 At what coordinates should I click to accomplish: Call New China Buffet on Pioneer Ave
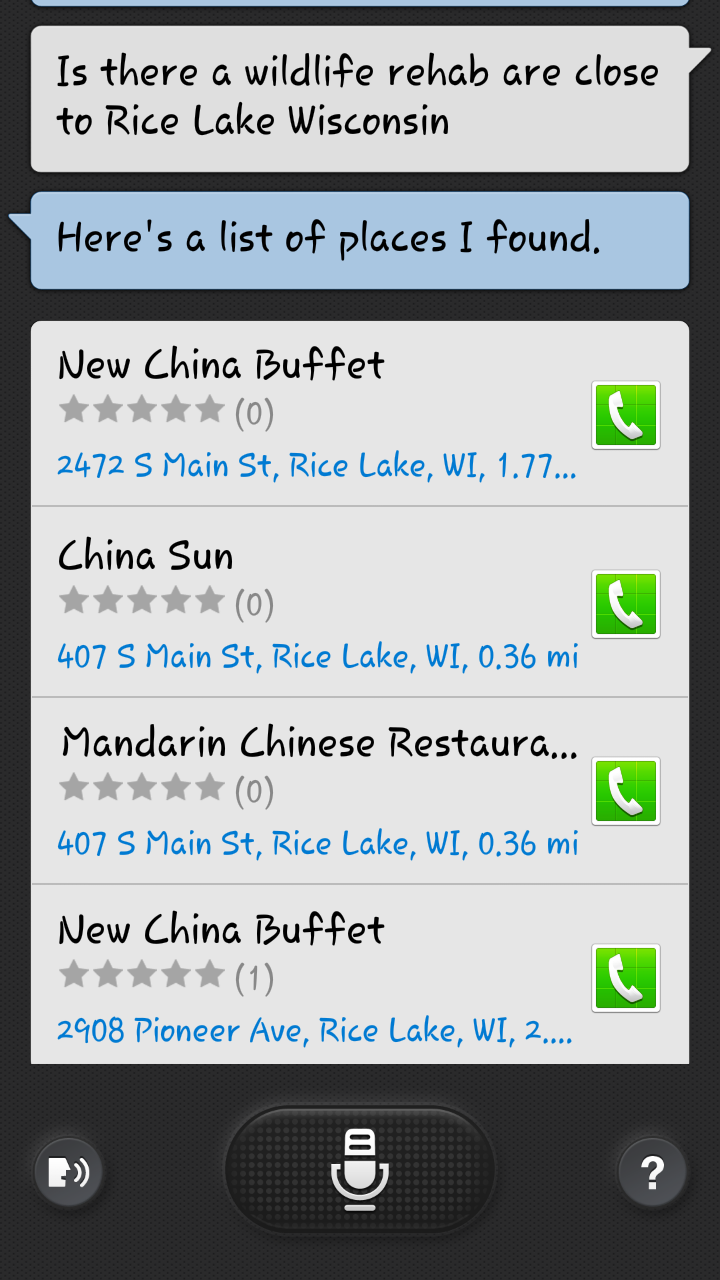tap(626, 978)
